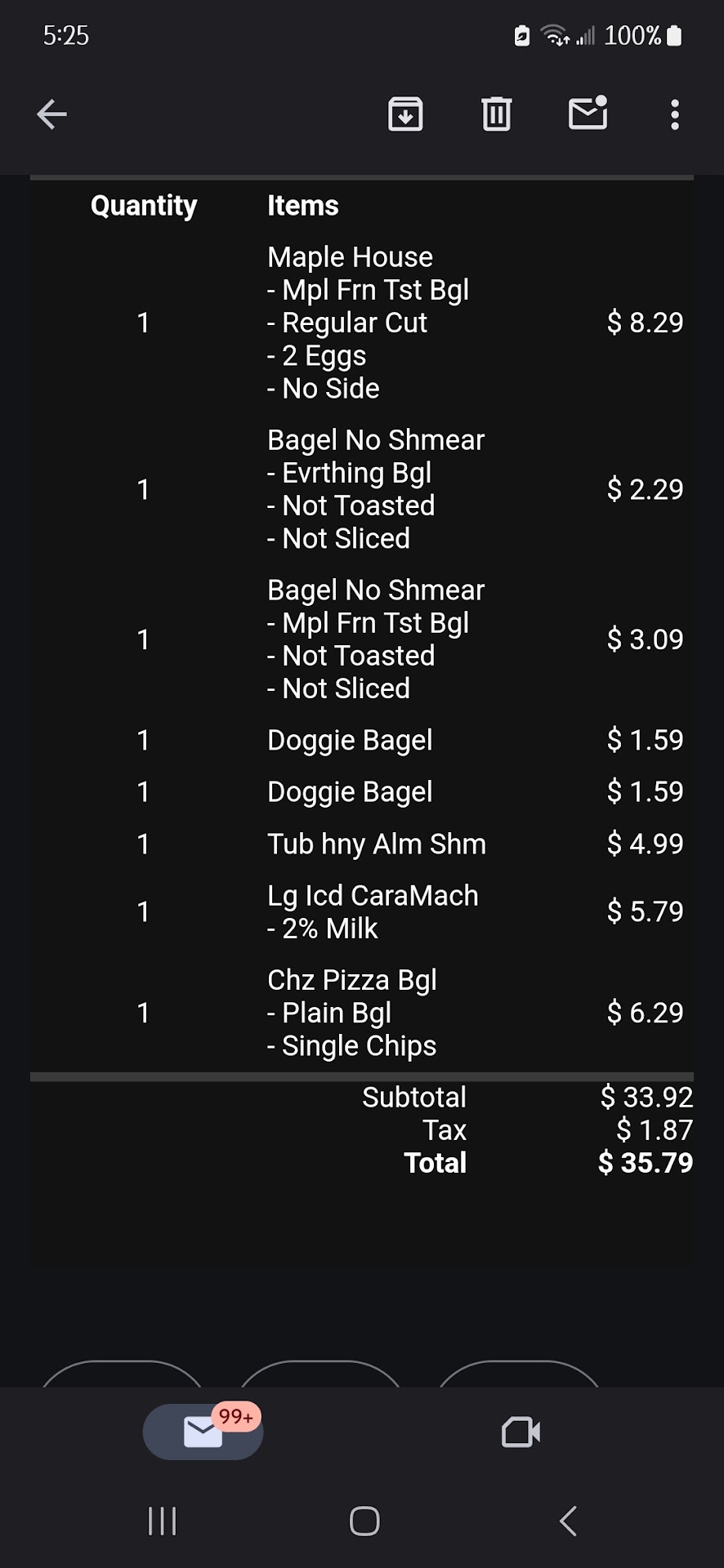Open the recent apps view
724x1568 pixels.
163,1521
